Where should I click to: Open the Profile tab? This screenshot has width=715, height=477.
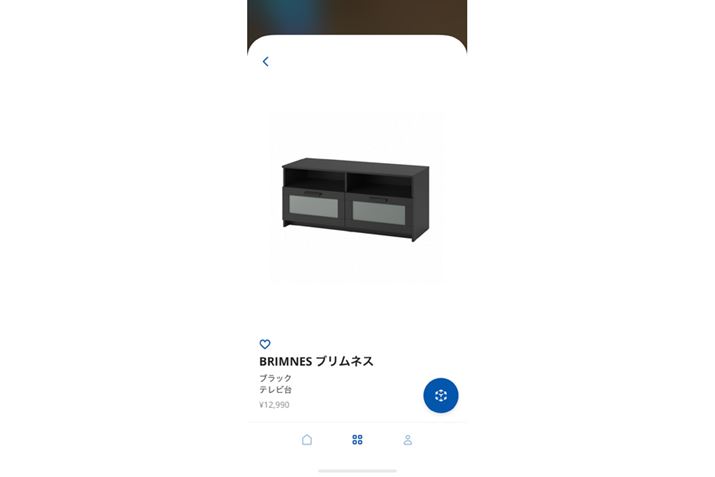407,440
